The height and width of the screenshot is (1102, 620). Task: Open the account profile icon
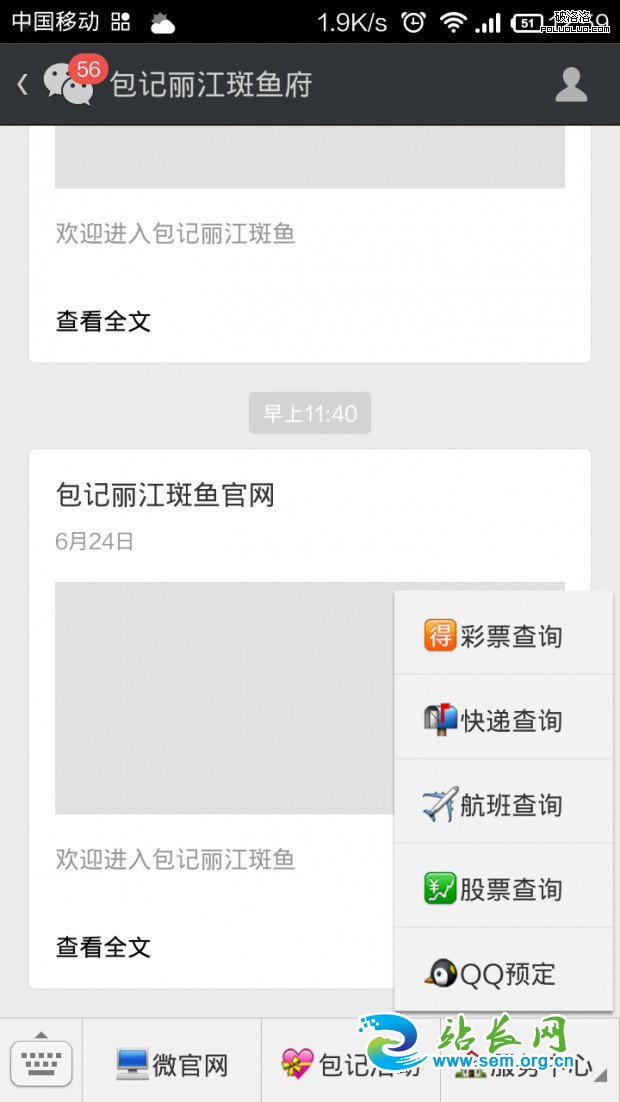tap(571, 85)
